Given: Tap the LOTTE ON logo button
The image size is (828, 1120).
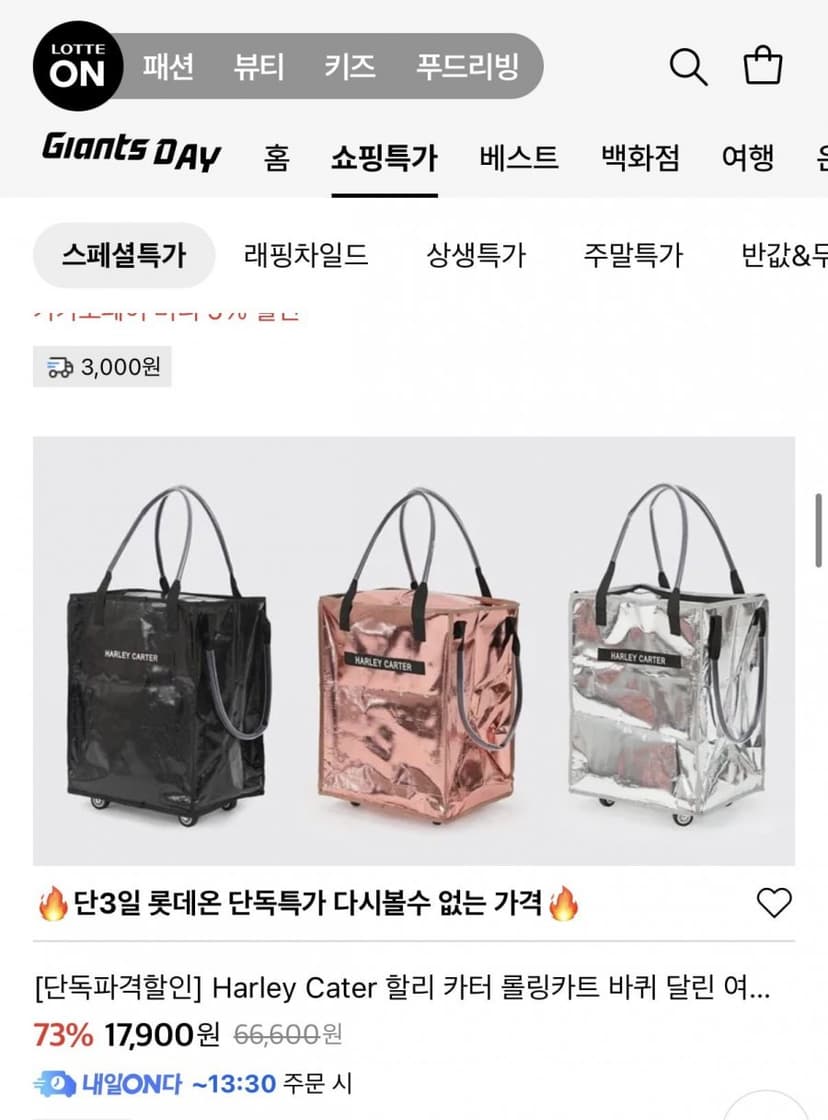Looking at the screenshot, I should click(x=78, y=66).
